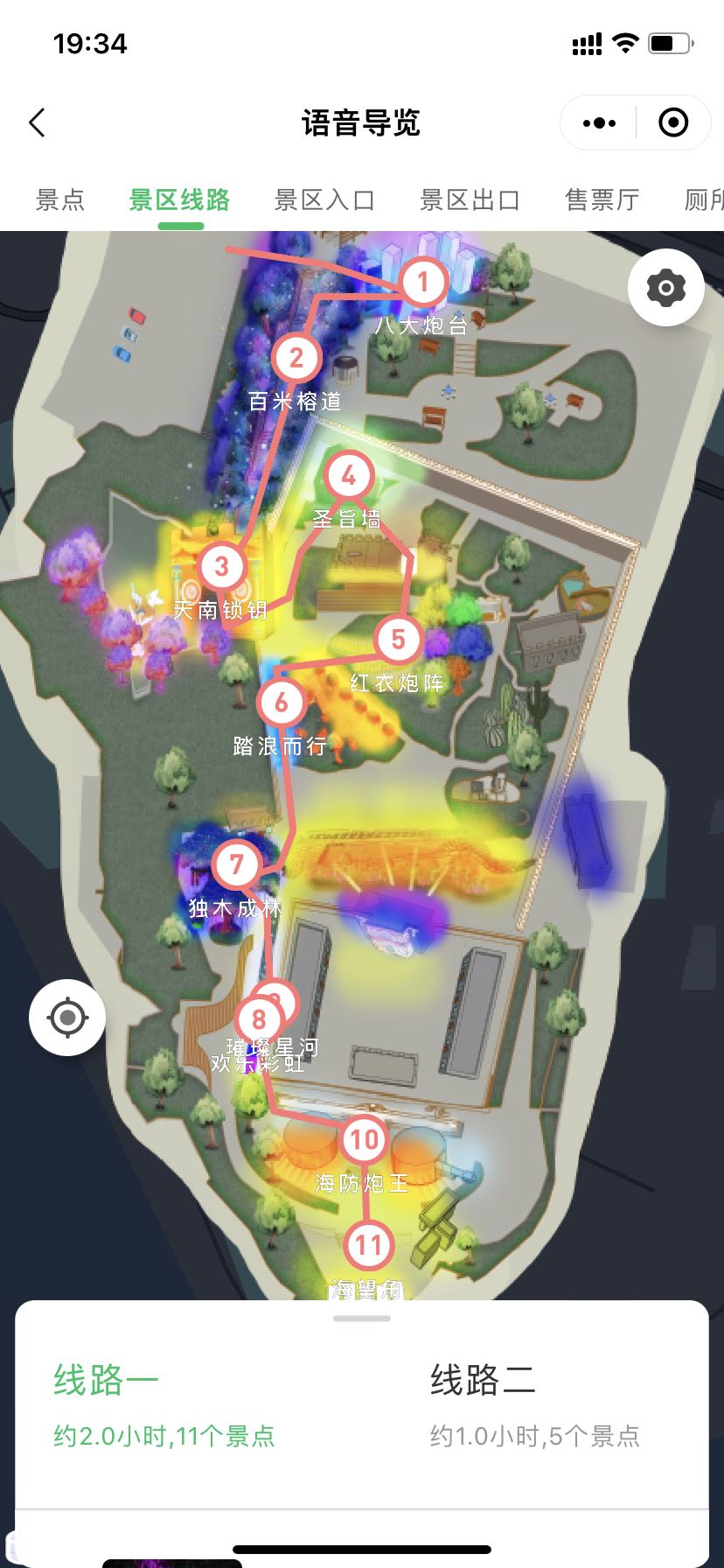This screenshot has width=724, height=1568.
Task: Close the mini program with the circle button
Action: (672, 123)
